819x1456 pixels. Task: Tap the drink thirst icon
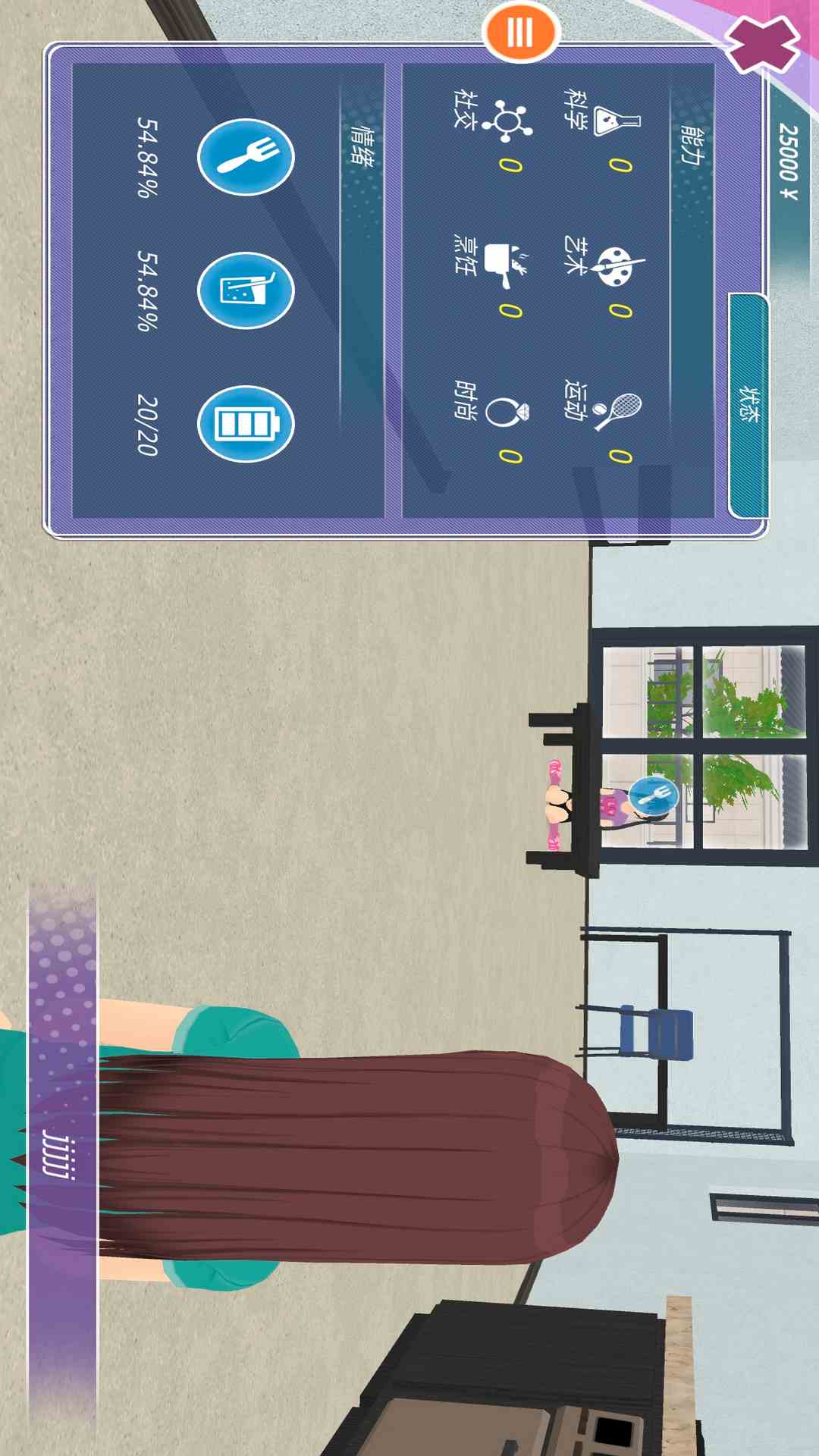click(x=246, y=290)
